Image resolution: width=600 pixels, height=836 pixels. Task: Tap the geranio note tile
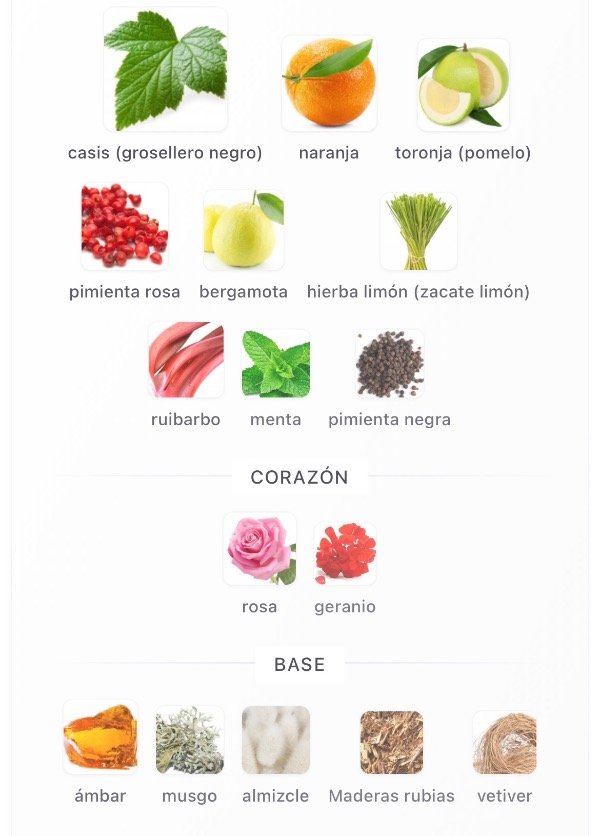(x=345, y=553)
